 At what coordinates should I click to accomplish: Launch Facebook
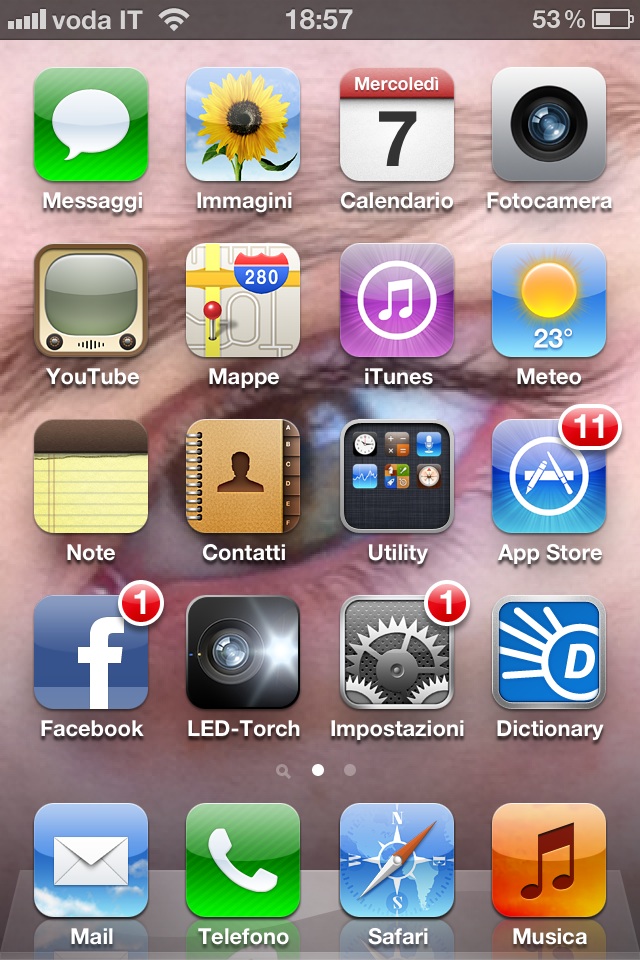coord(91,652)
